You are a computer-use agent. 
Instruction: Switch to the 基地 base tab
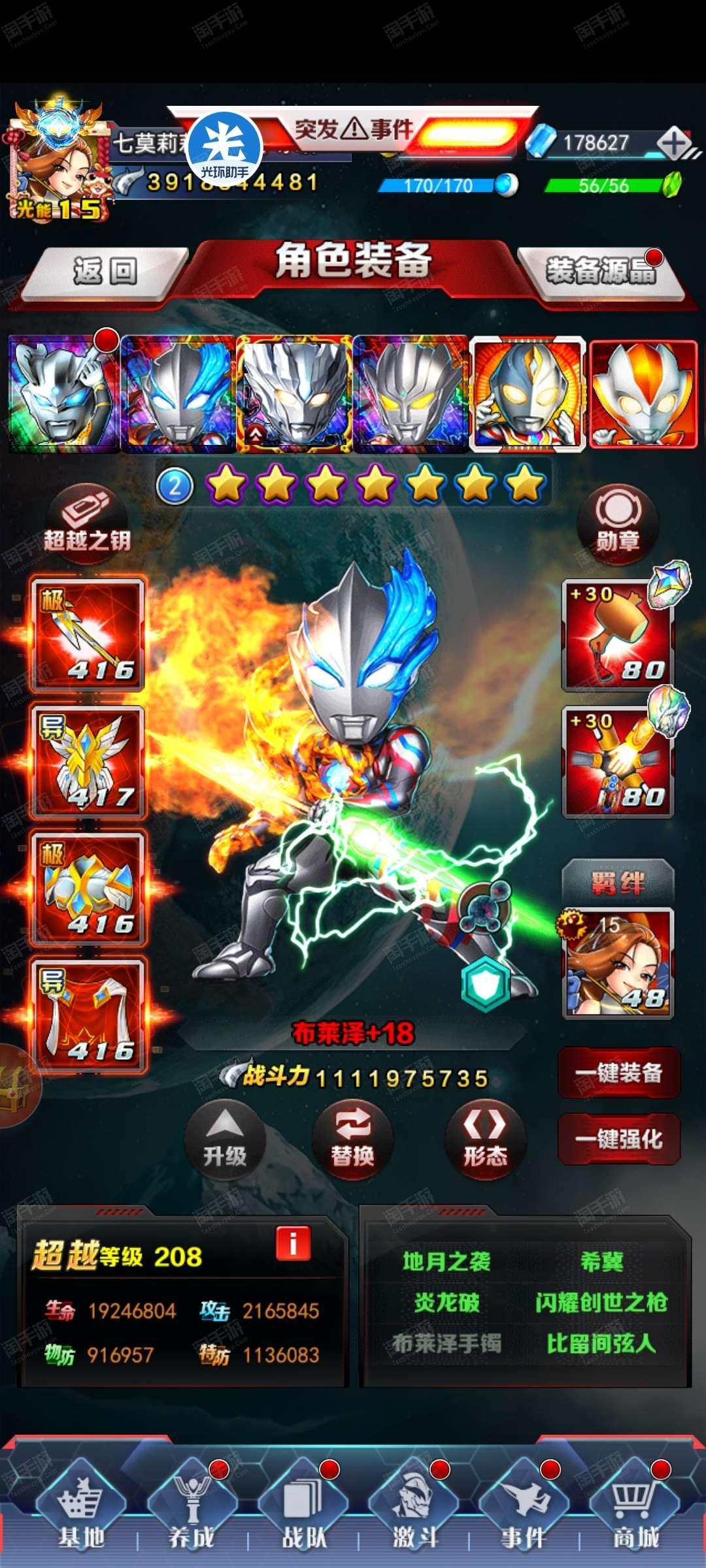tap(81, 1509)
